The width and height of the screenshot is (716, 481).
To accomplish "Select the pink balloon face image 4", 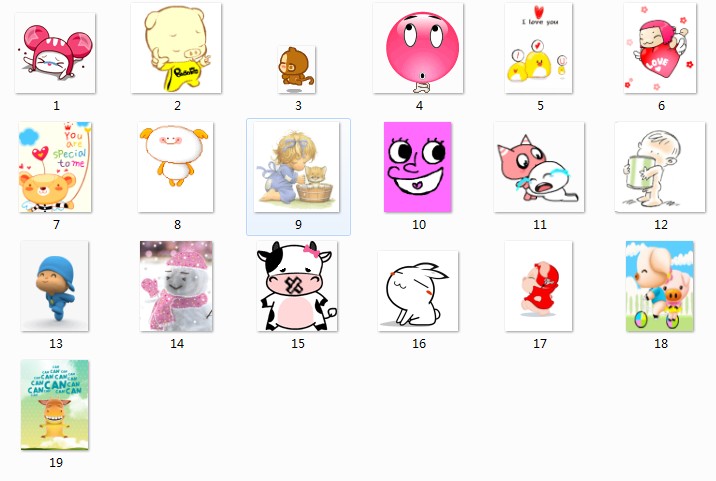I will point(418,48).
